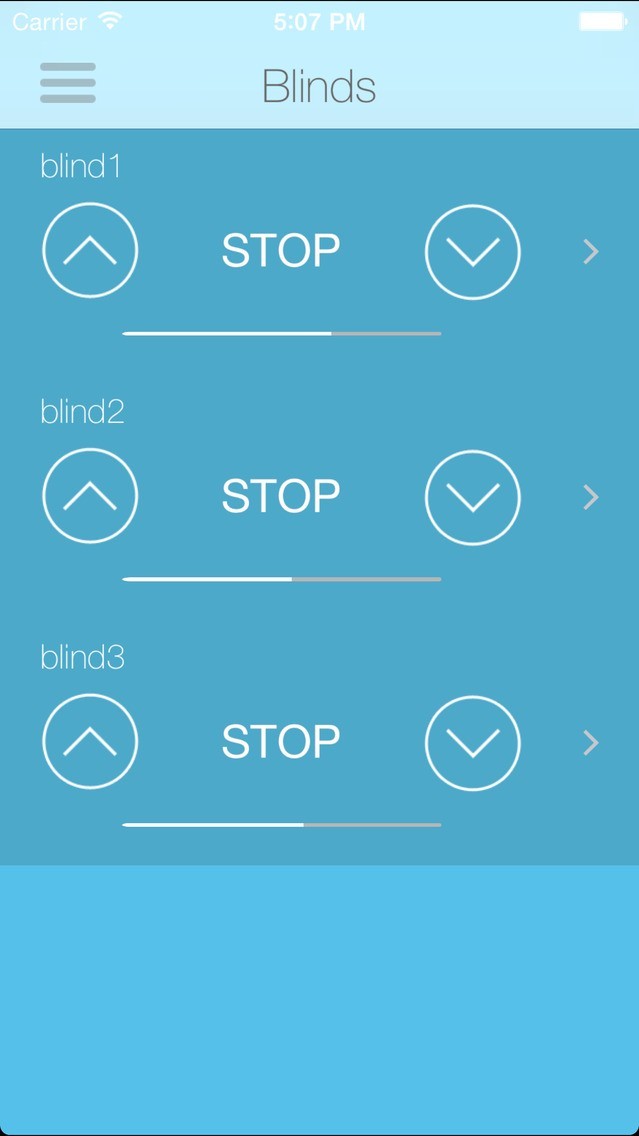Stop blind1 movement
The image size is (639, 1136).
tap(280, 251)
